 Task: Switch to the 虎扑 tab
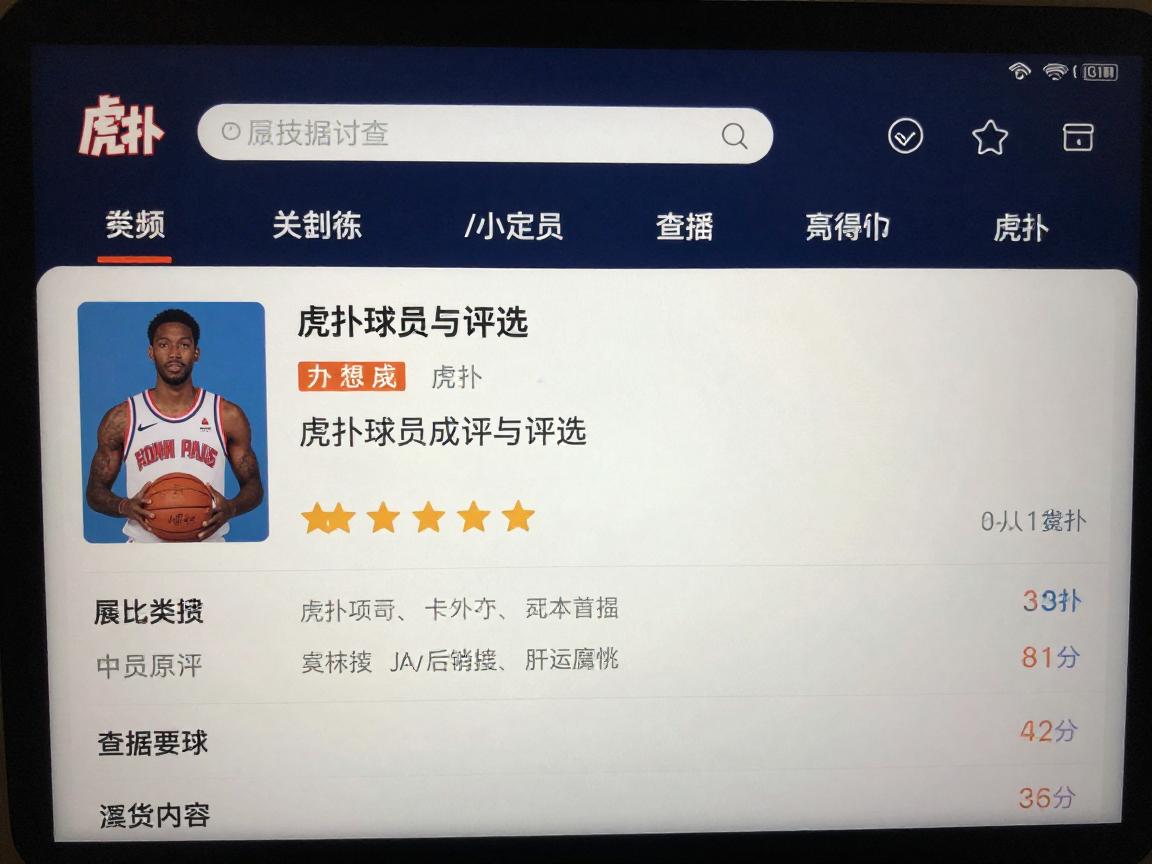pyautogui.click(x=1020, y=228)
